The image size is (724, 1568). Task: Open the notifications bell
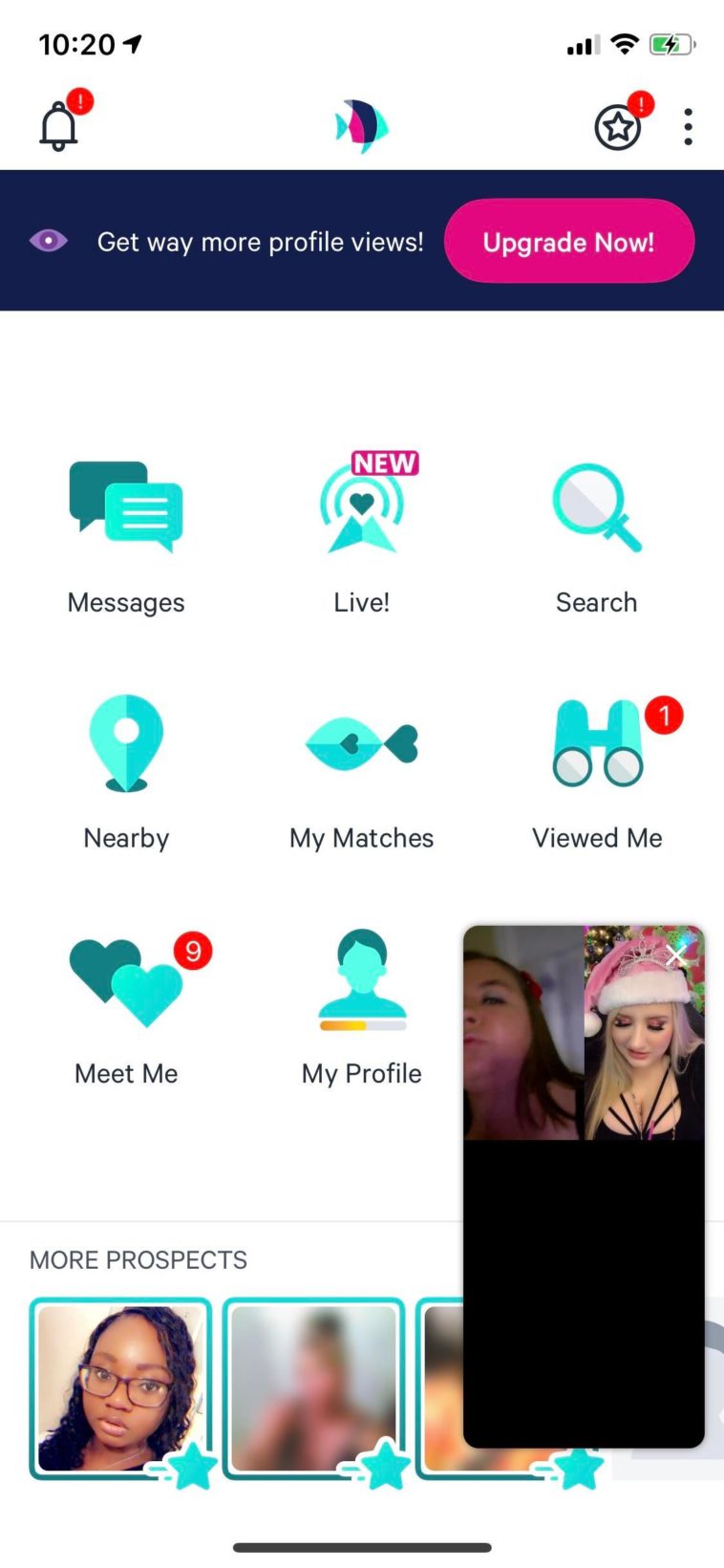pos(58,127)
